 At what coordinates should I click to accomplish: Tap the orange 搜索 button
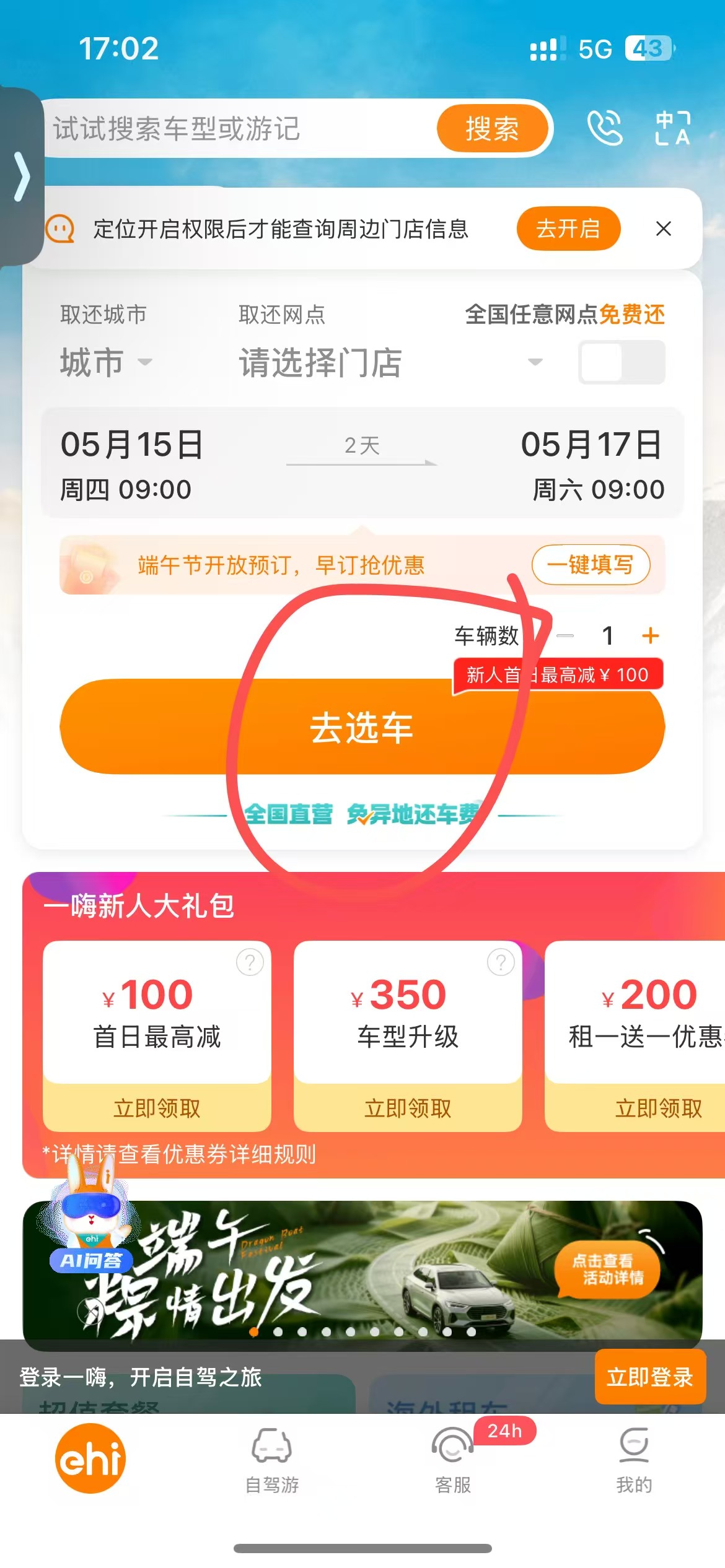pos(492,129)
